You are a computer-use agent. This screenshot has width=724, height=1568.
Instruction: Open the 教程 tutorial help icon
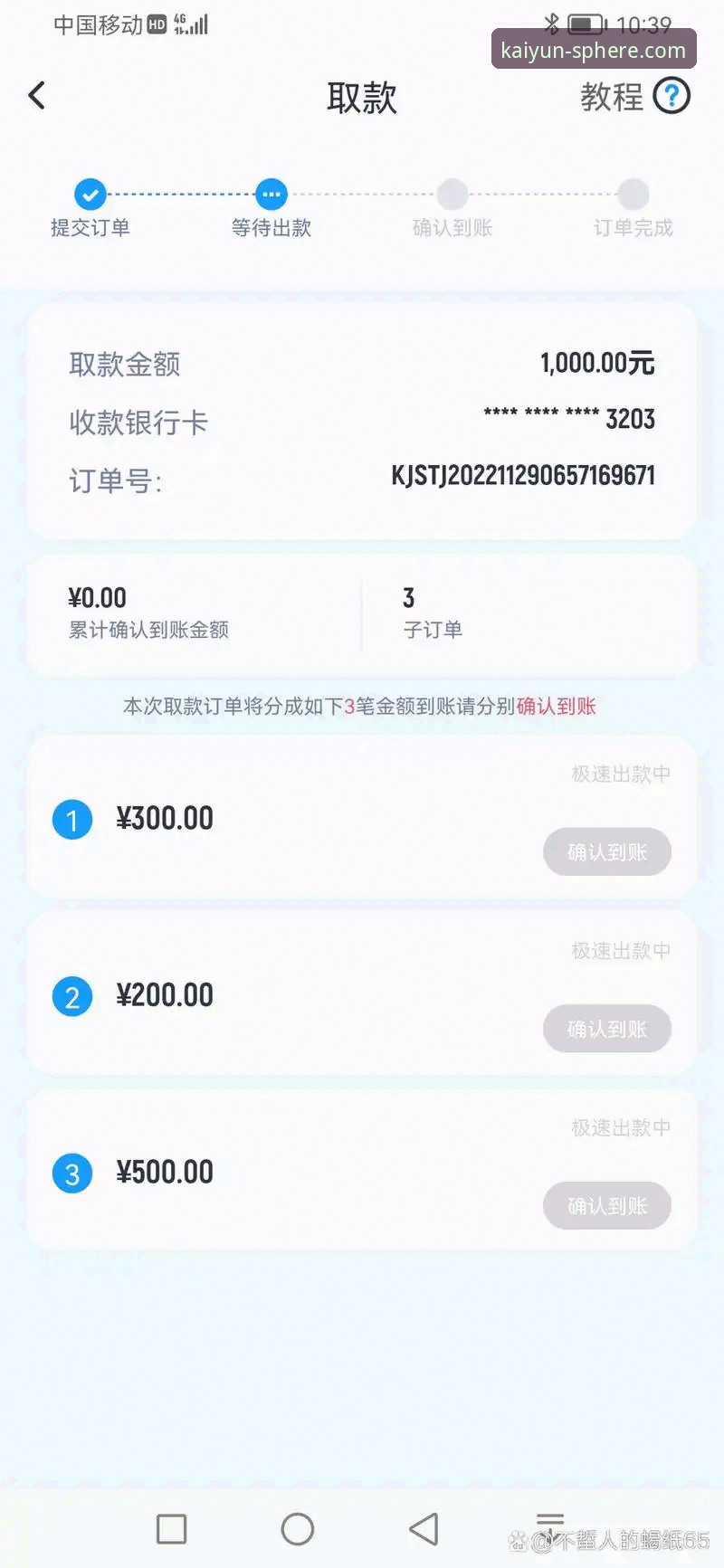pos(671,95)
